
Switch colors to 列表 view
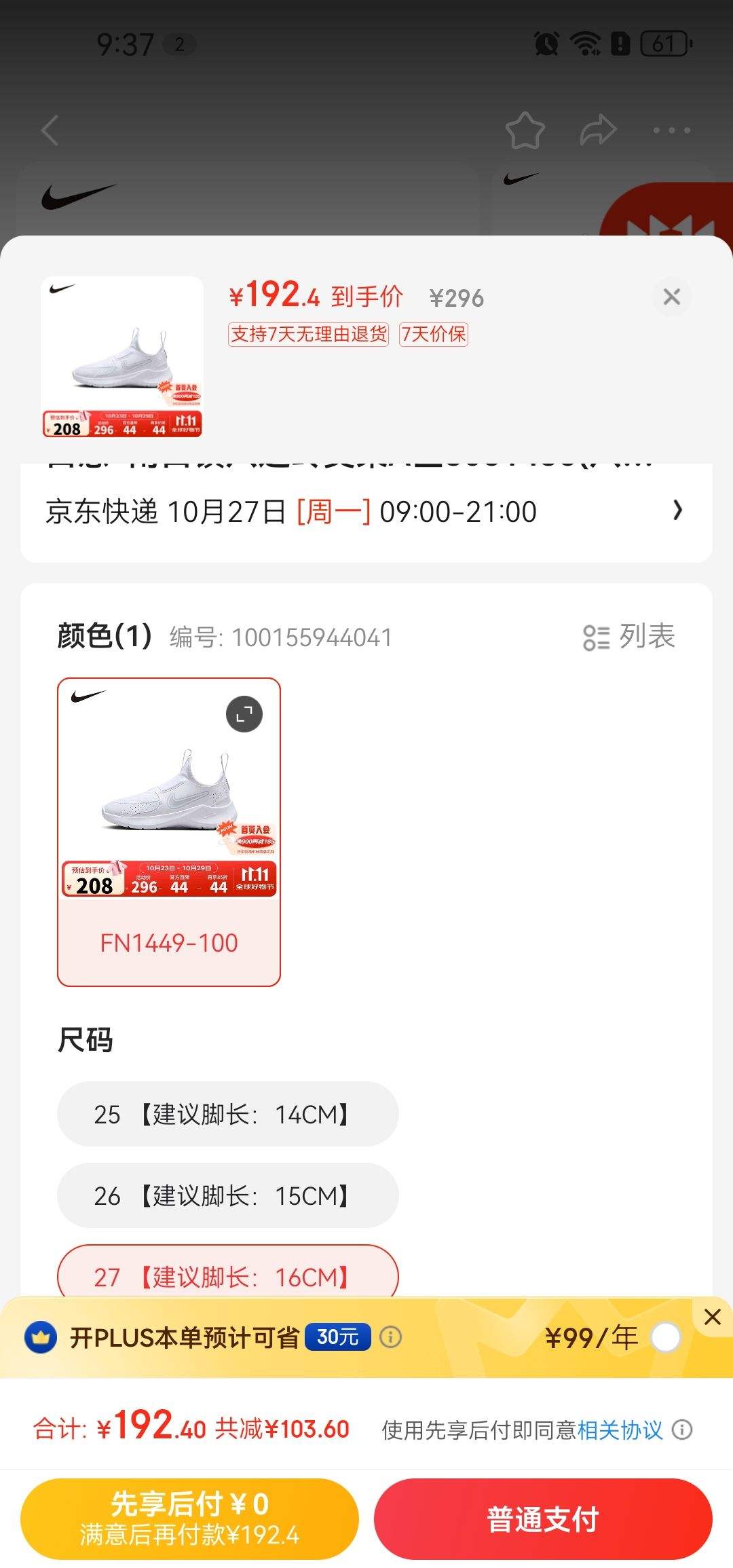[x=629, y=637]
